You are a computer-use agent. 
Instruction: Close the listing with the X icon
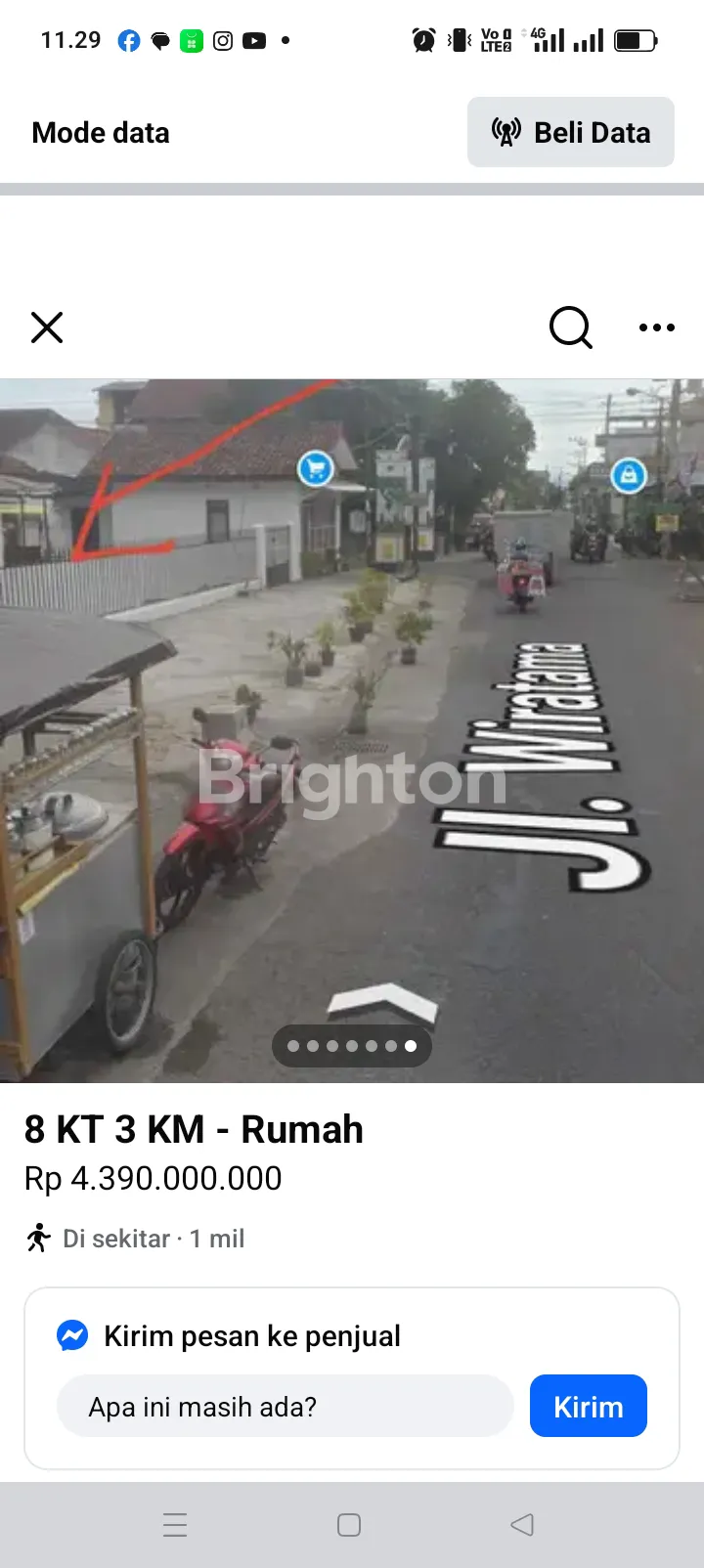coord(47,328)
